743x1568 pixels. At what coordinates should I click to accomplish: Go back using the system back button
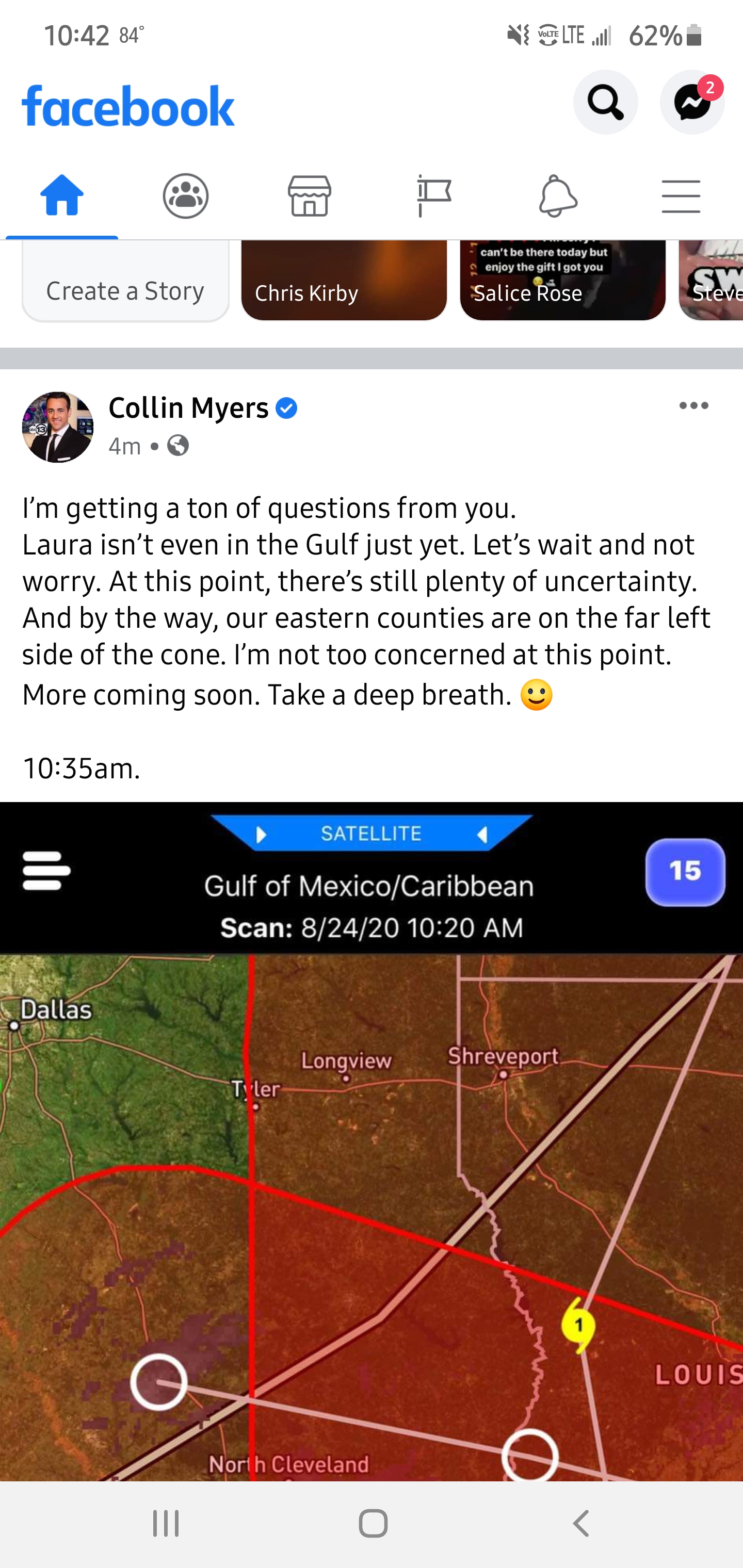click(x=581, y=1524)
